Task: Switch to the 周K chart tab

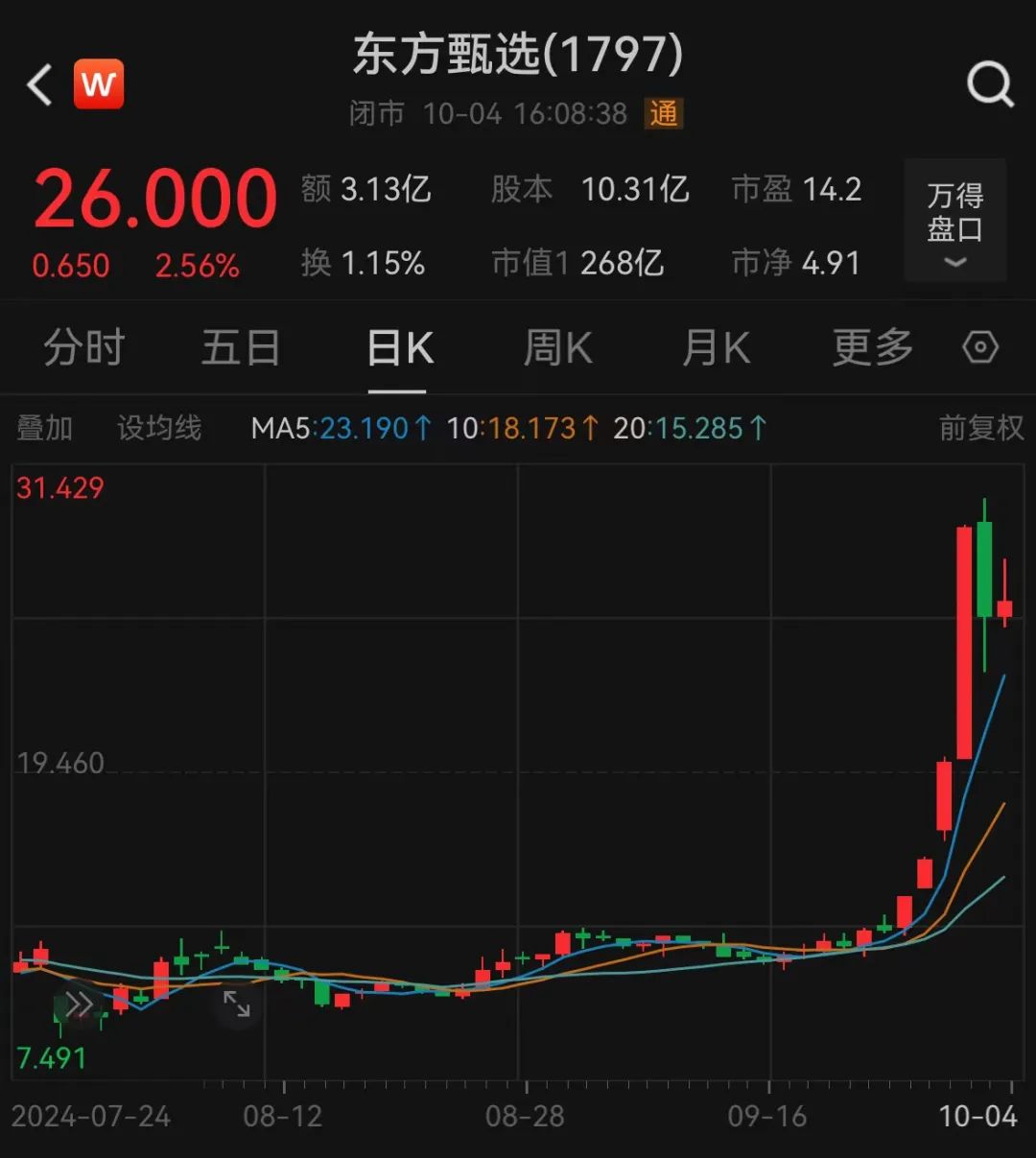Action: pyautogui.click(x=557, y=347)
